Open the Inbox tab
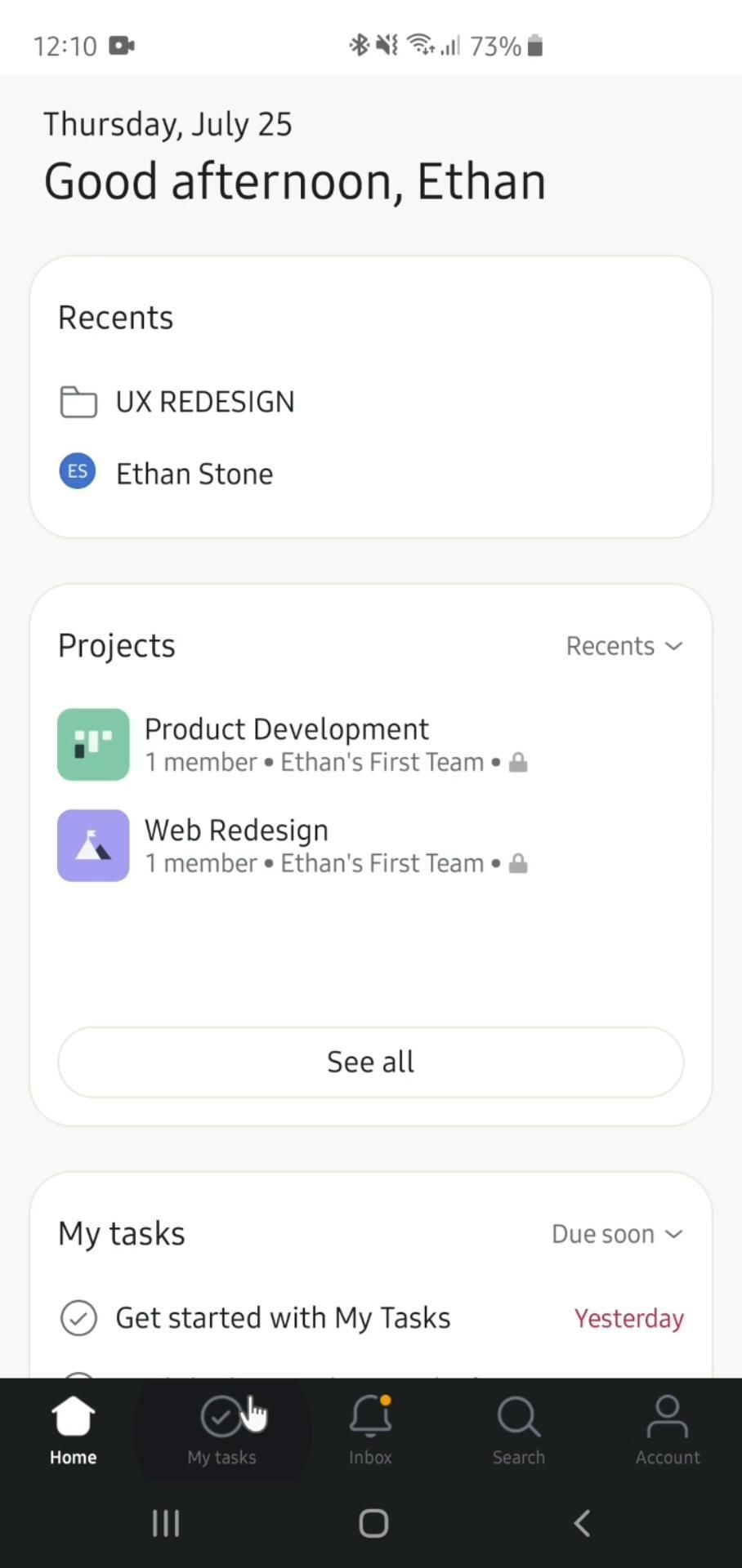The height and width of the screenshot is (1568, 742). [x=370, y=1429]
